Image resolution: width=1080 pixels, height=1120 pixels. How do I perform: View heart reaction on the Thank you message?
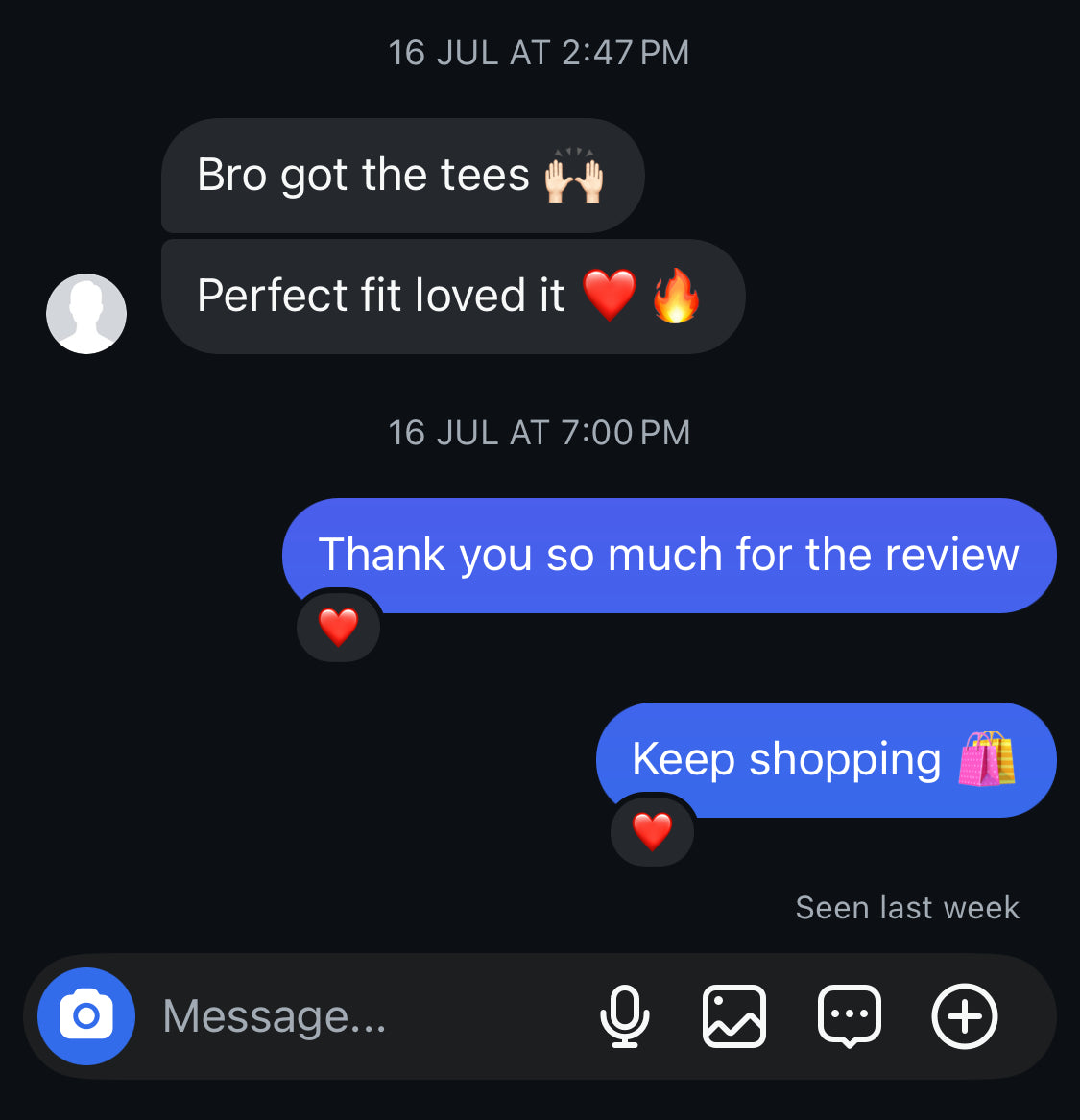tap(338, 628)
